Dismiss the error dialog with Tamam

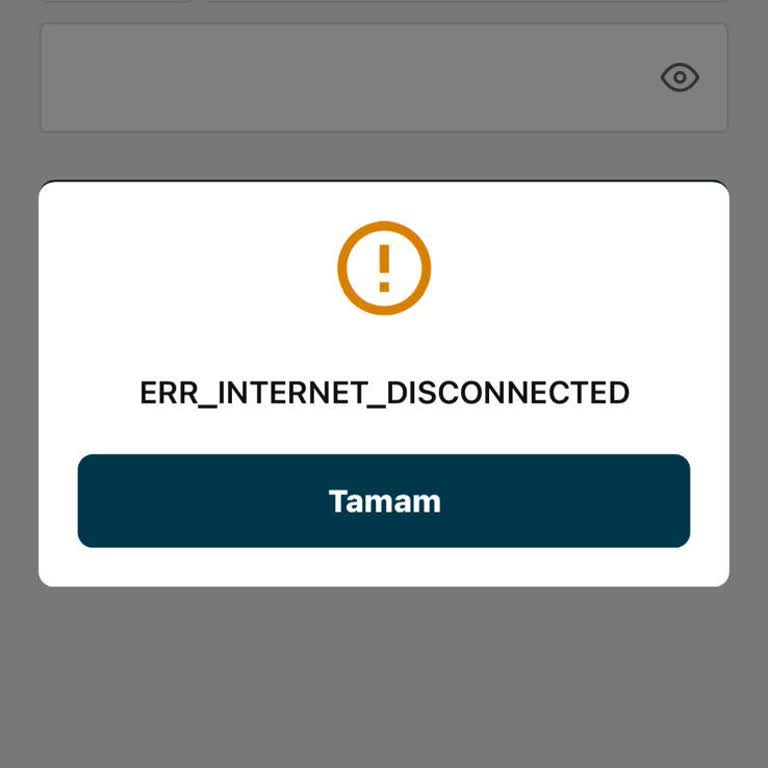(x=384, y=501)
